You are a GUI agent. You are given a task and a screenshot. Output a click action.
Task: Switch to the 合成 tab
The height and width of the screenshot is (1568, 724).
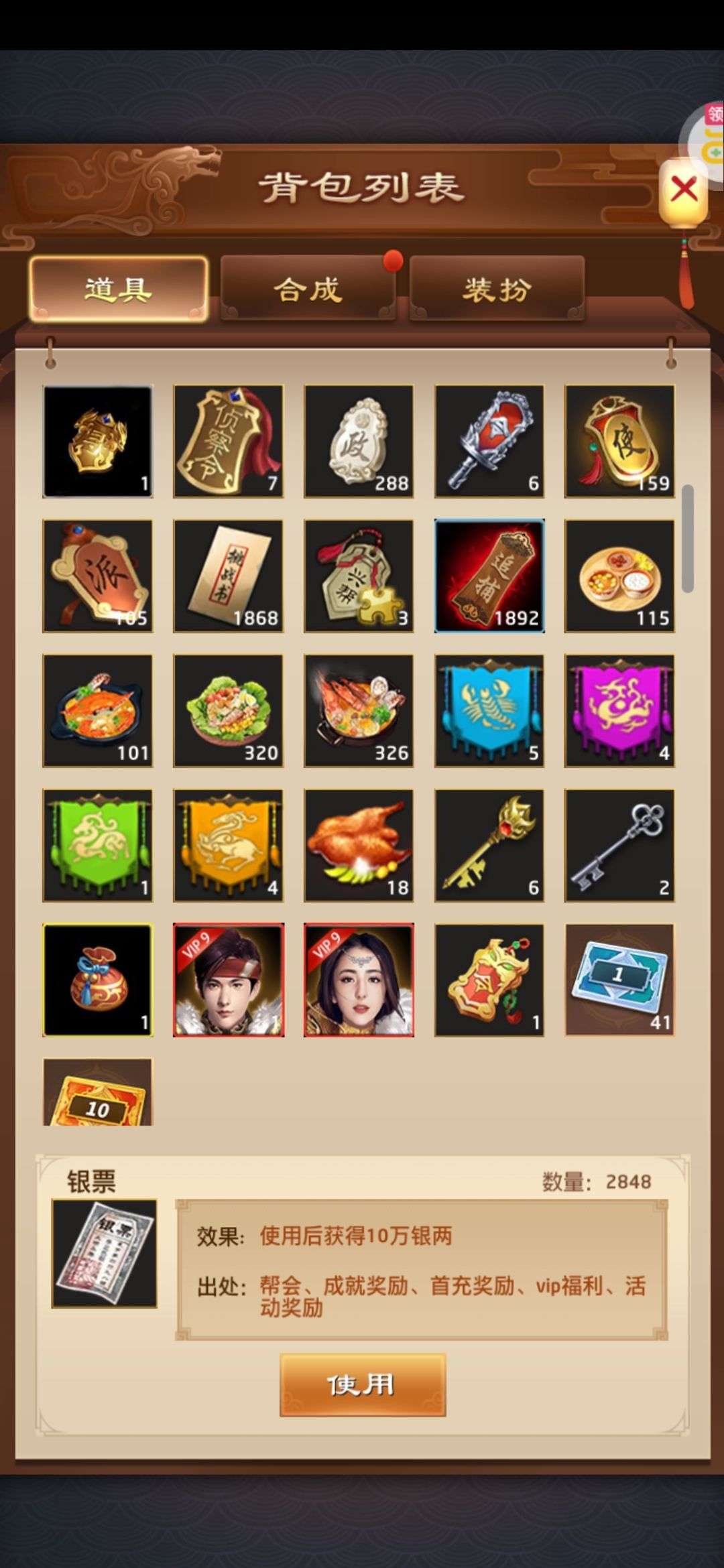pyautogui.click(x=308, y=289)
